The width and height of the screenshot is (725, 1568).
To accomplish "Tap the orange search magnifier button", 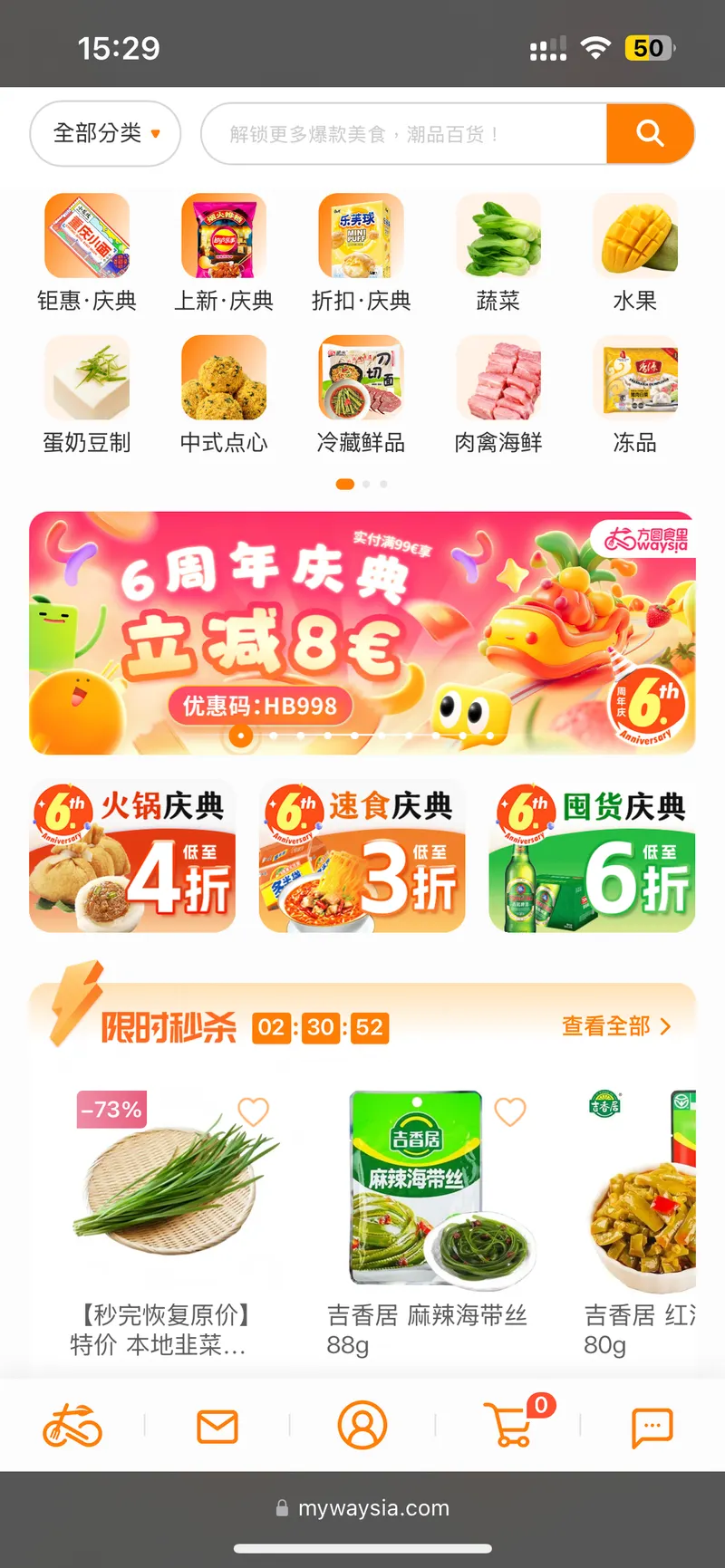I will [x=650, y=134].
